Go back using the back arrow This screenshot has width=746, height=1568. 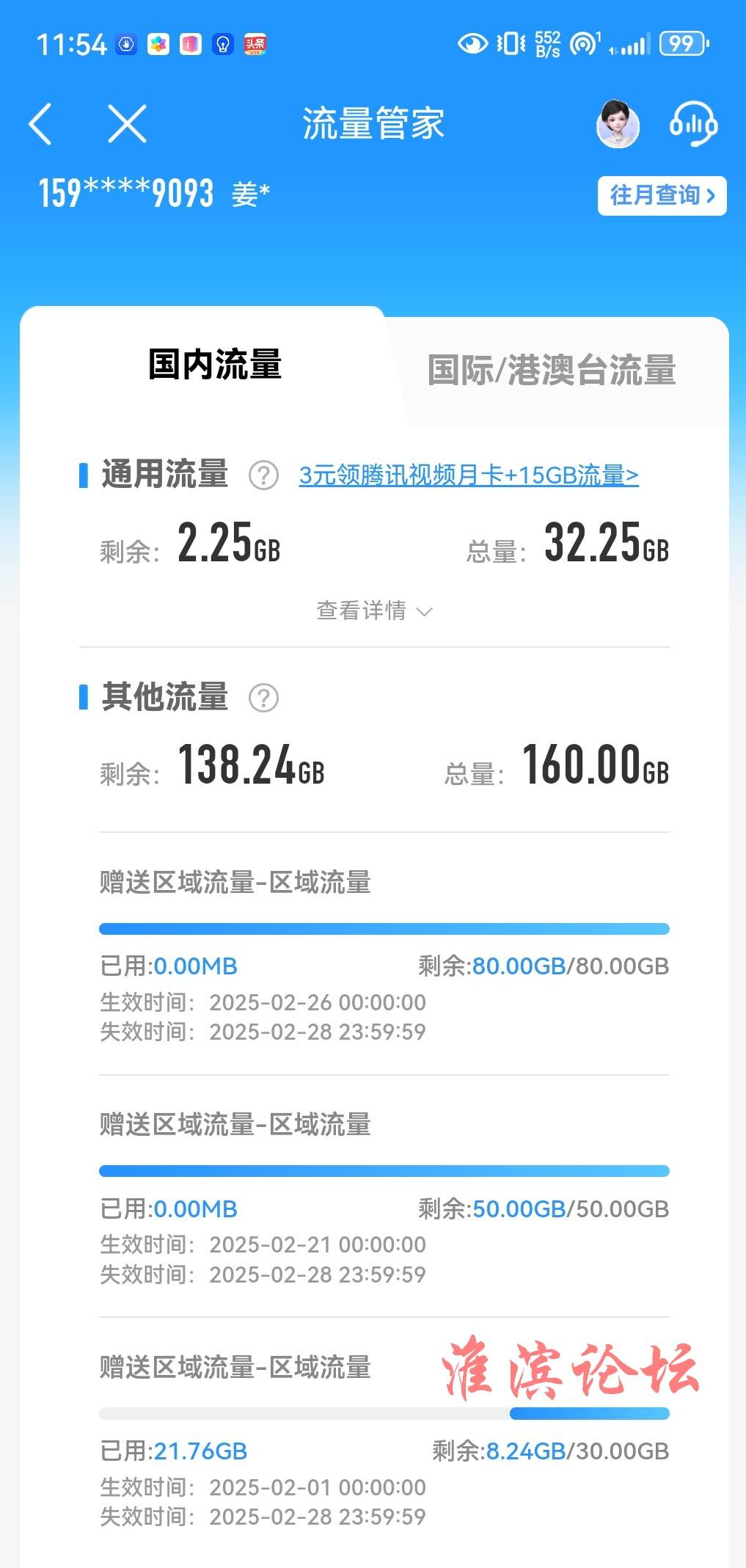(41, 123)
